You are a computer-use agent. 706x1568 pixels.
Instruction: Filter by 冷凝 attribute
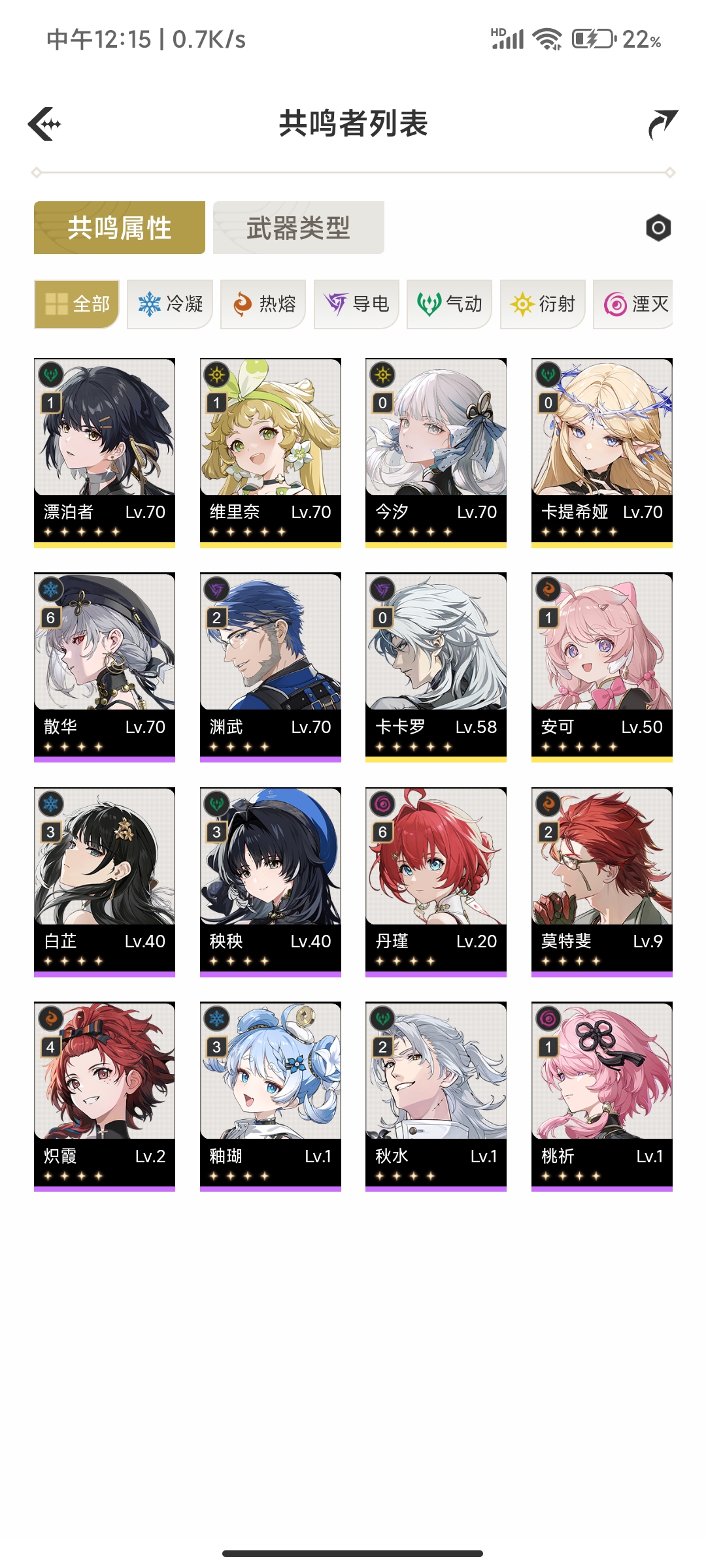[170, 304]
